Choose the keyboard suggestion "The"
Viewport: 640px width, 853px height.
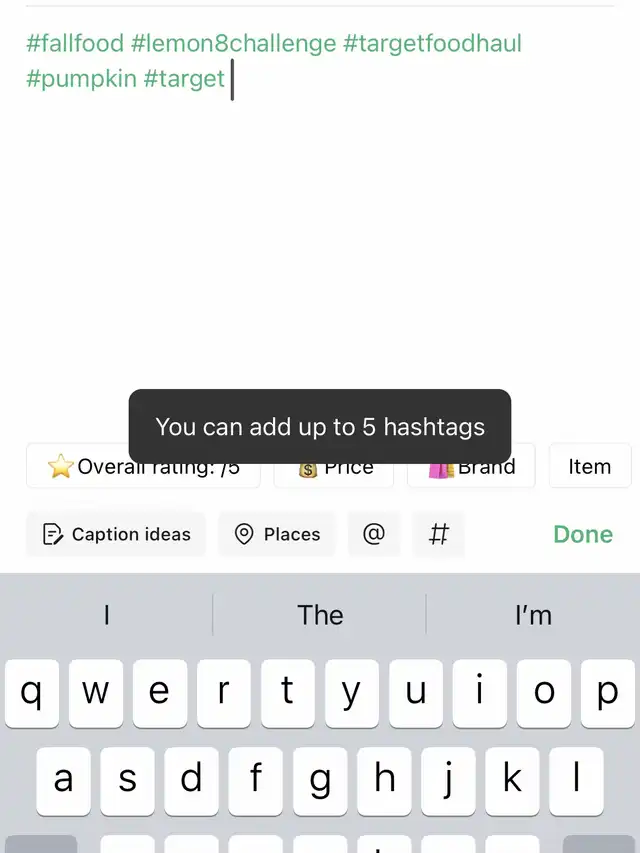tap(320, 615)
